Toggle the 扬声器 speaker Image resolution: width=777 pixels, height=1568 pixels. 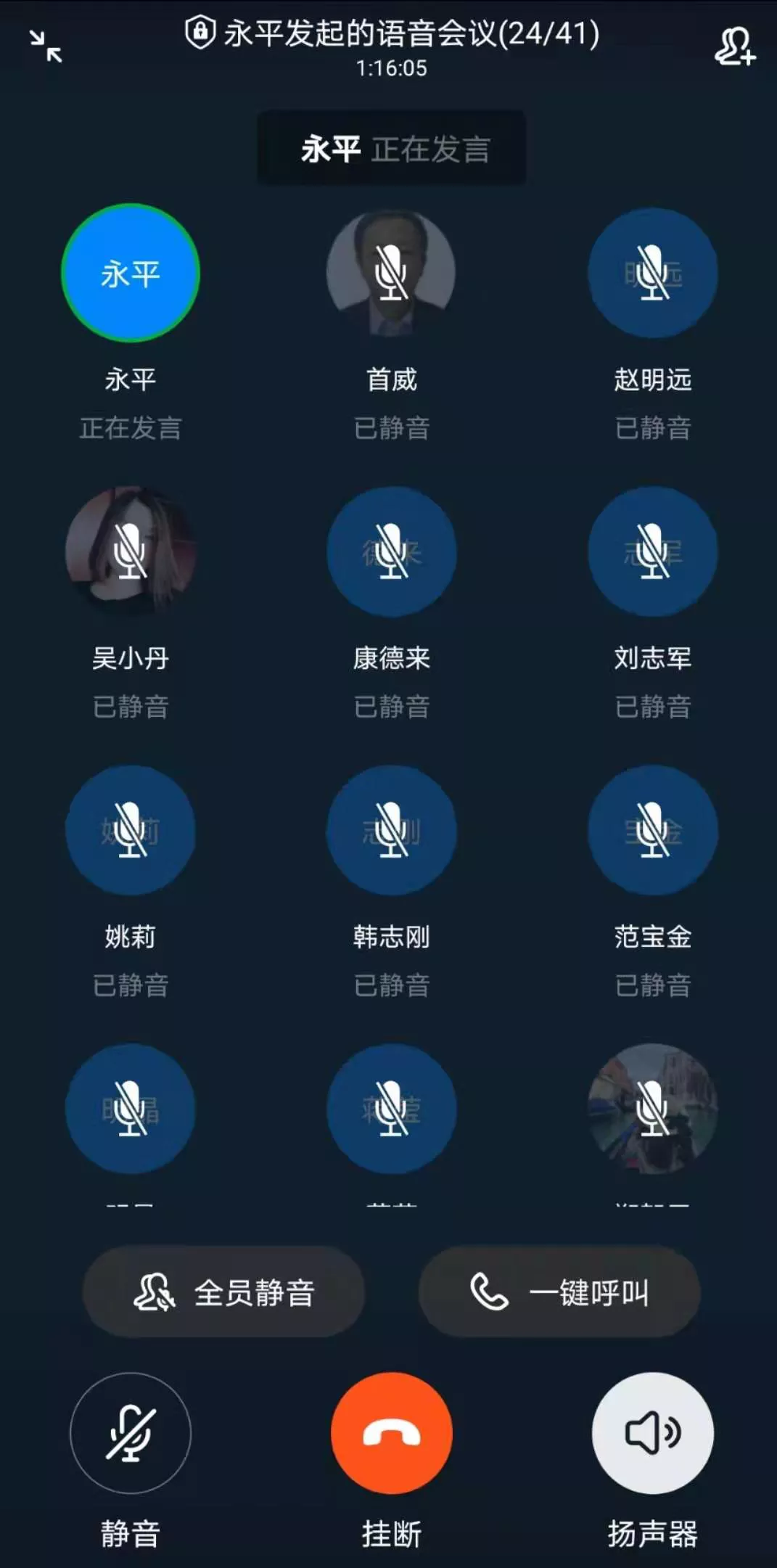[652, 1433]
